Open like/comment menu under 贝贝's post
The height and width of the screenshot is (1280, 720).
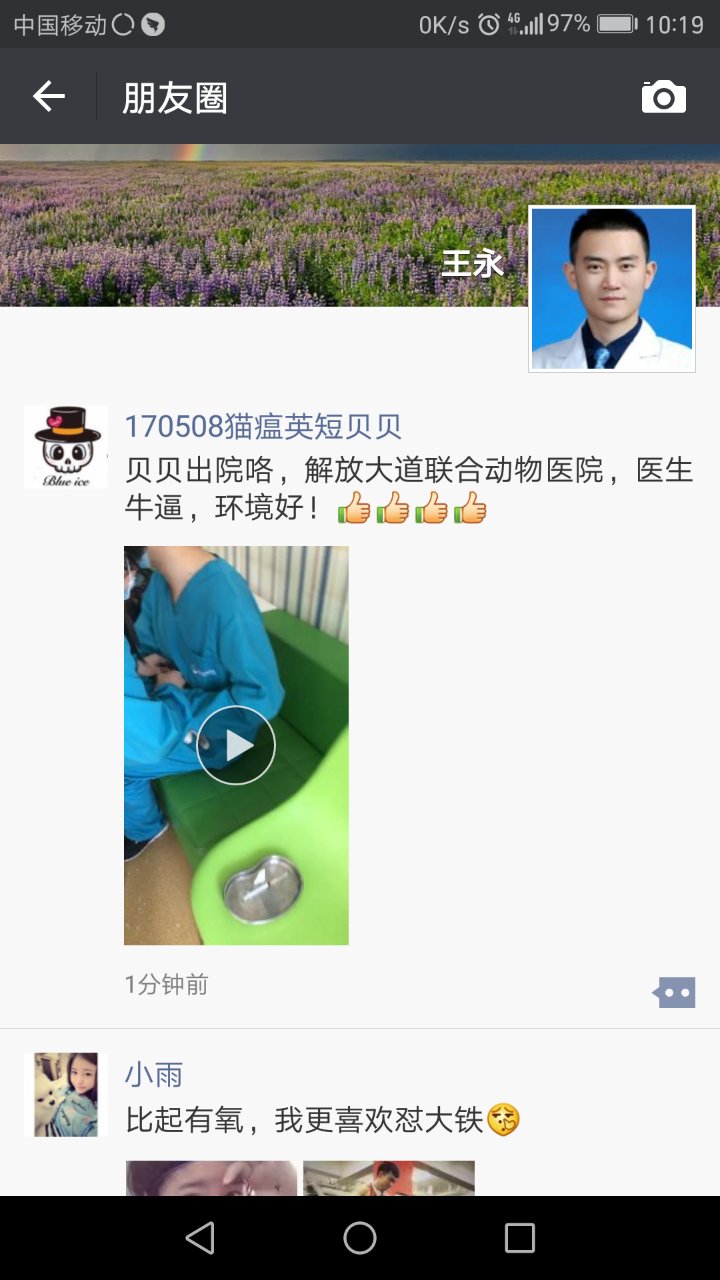[x=674, y=993]
